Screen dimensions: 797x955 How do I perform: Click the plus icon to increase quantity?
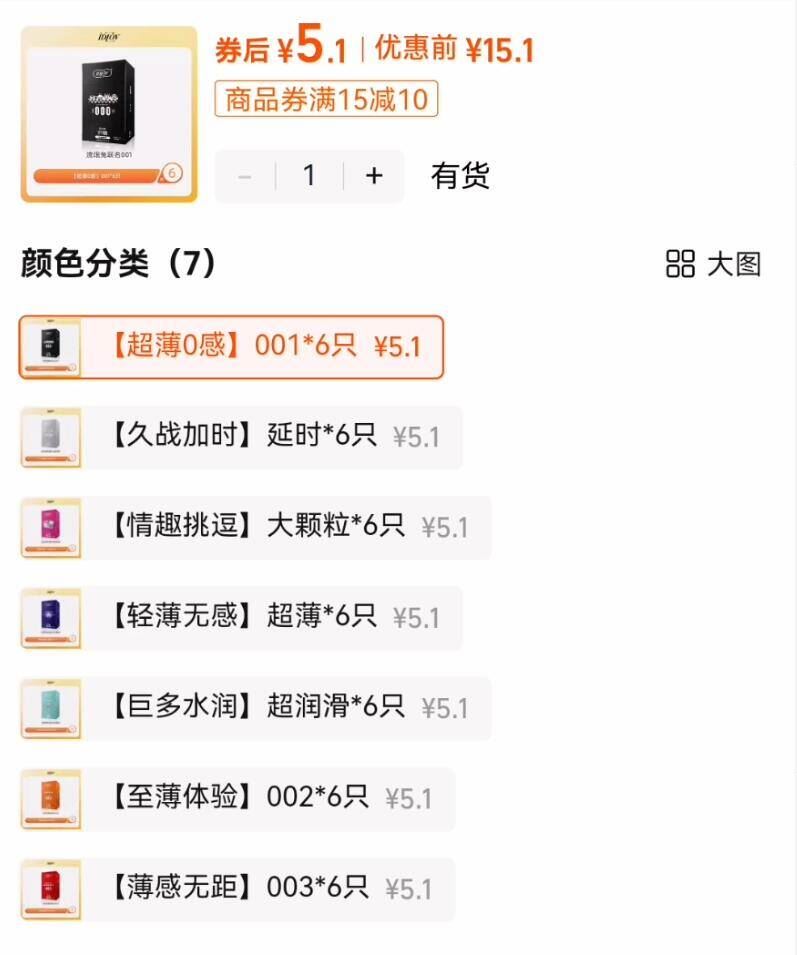click(x=373, y=175)
